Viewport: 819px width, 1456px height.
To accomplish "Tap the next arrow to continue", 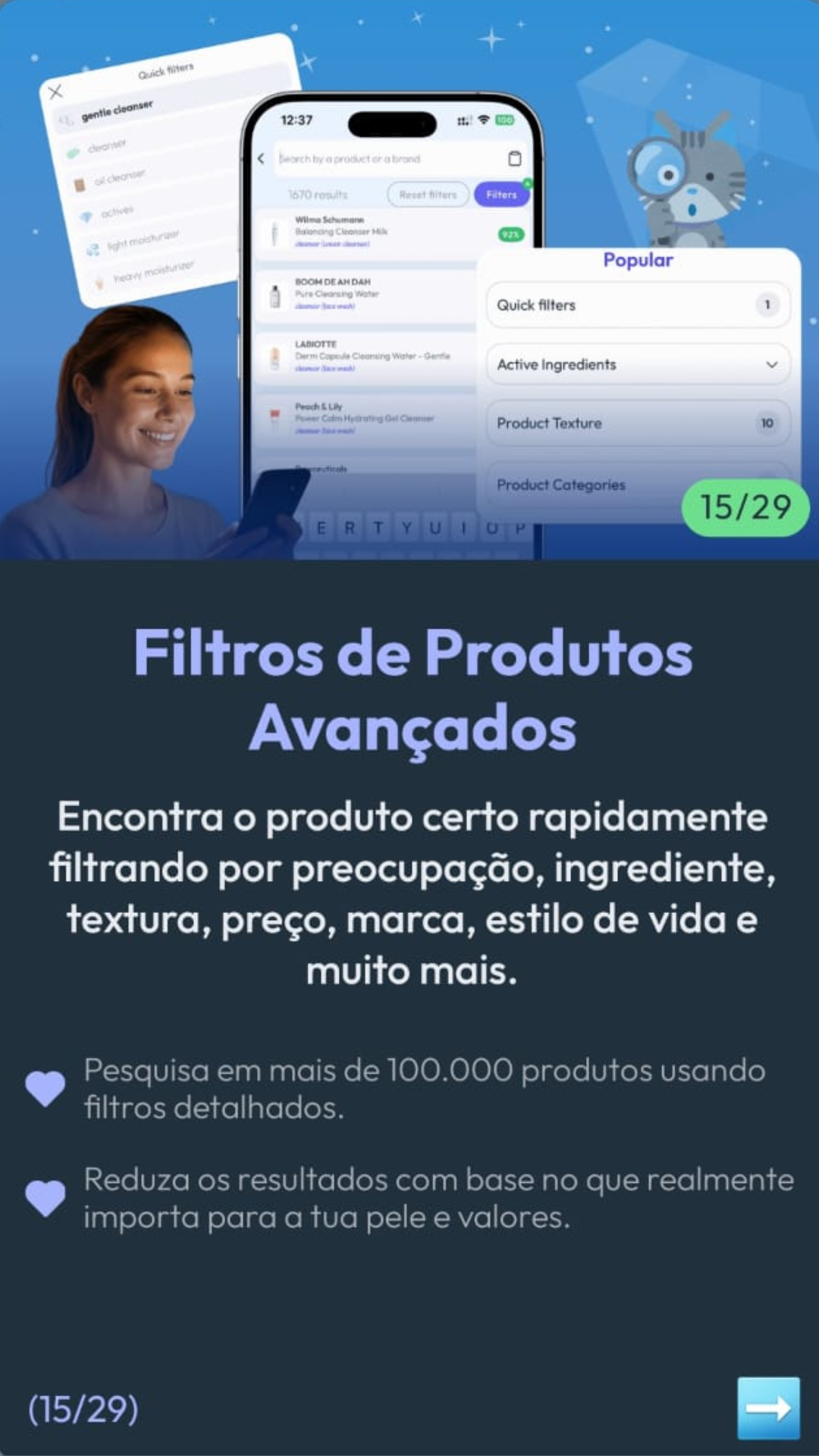I will click(768, 1407).
